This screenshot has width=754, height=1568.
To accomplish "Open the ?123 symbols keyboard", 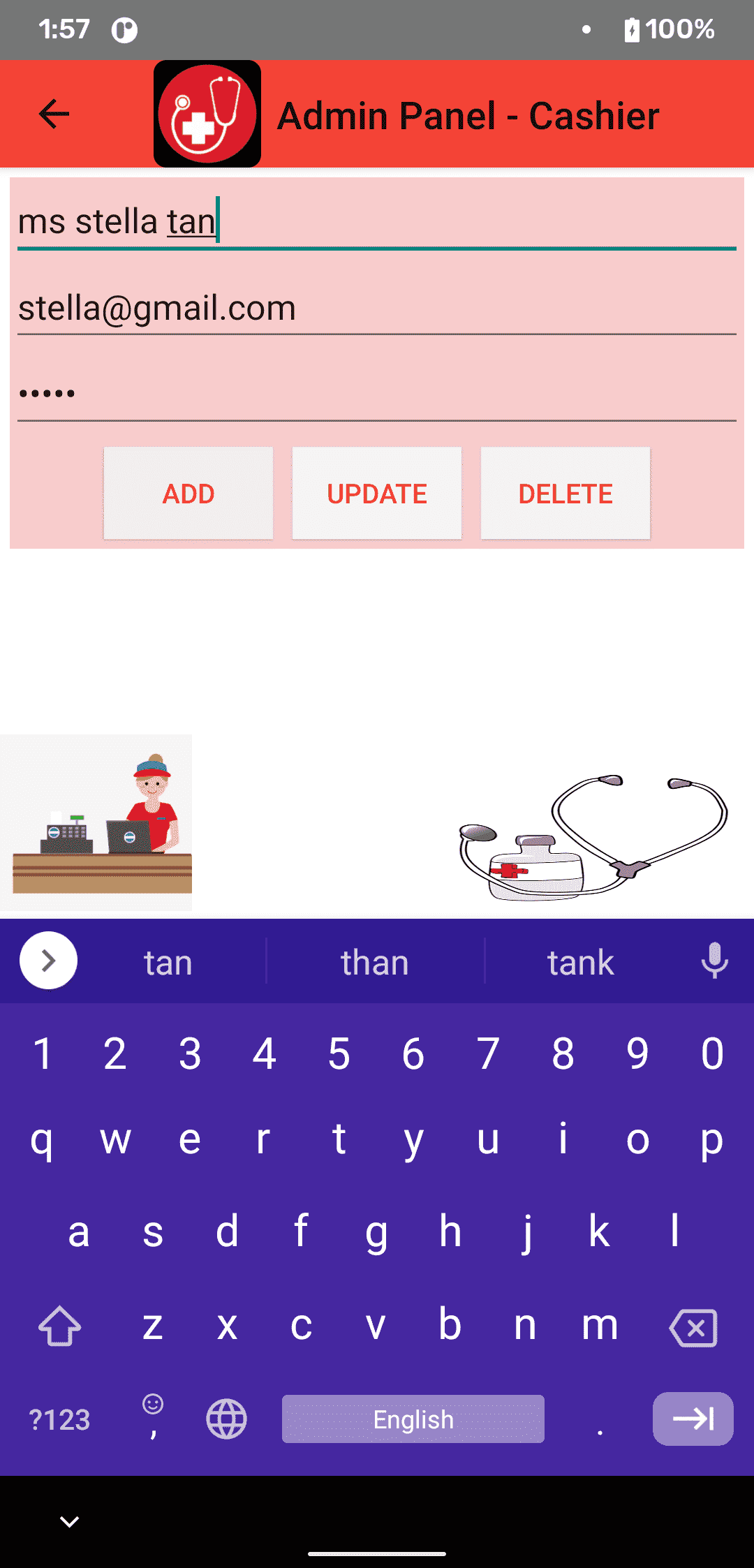I will (x=59, y=1419).
